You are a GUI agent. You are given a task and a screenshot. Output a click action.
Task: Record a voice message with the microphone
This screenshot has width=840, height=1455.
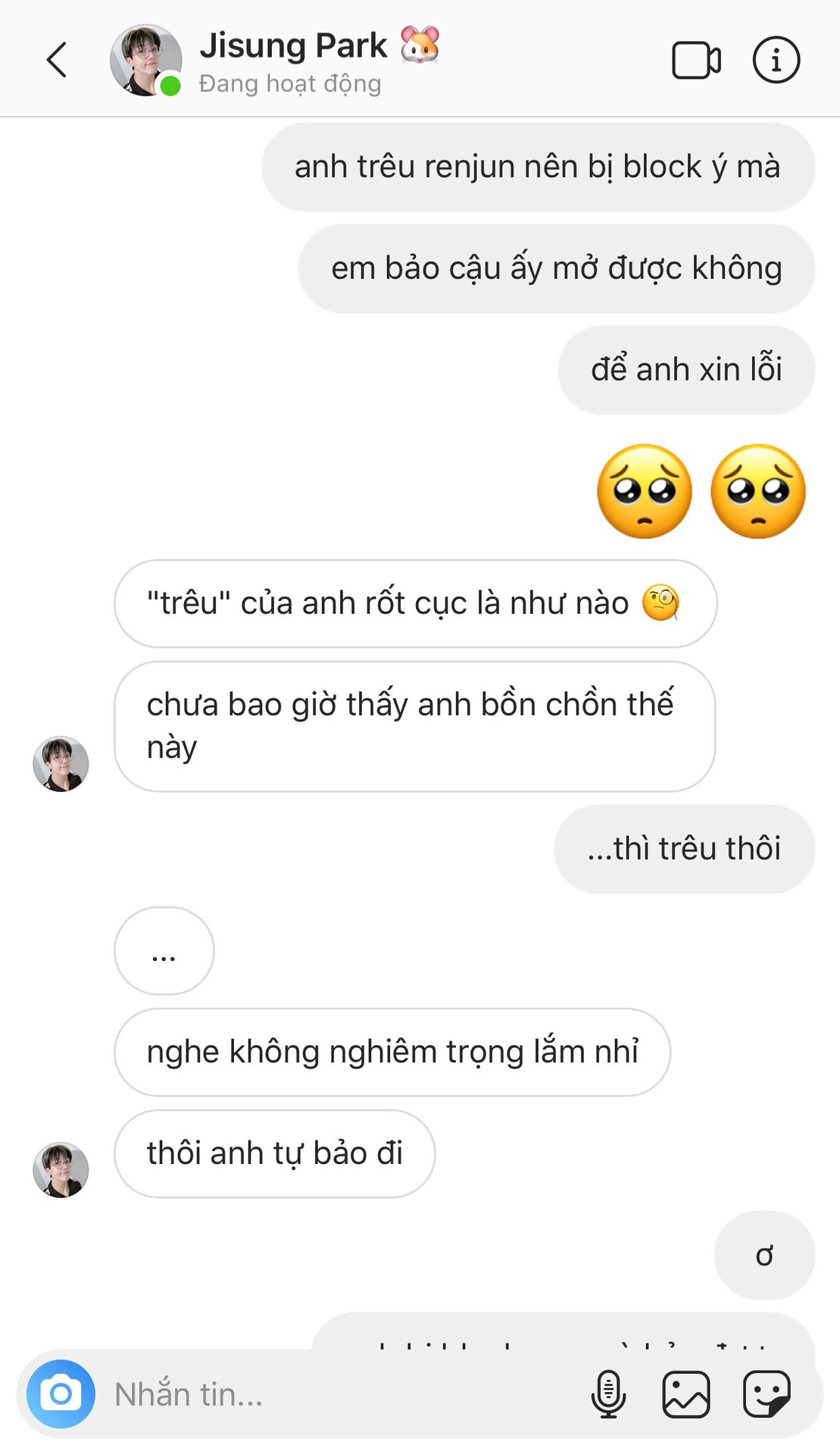tap(608, 1394)
